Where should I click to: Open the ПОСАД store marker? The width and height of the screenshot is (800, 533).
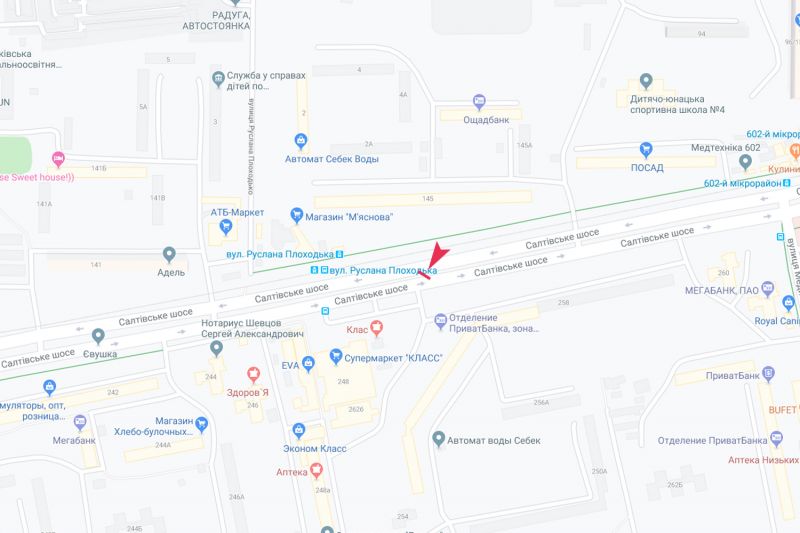[645, 149]
